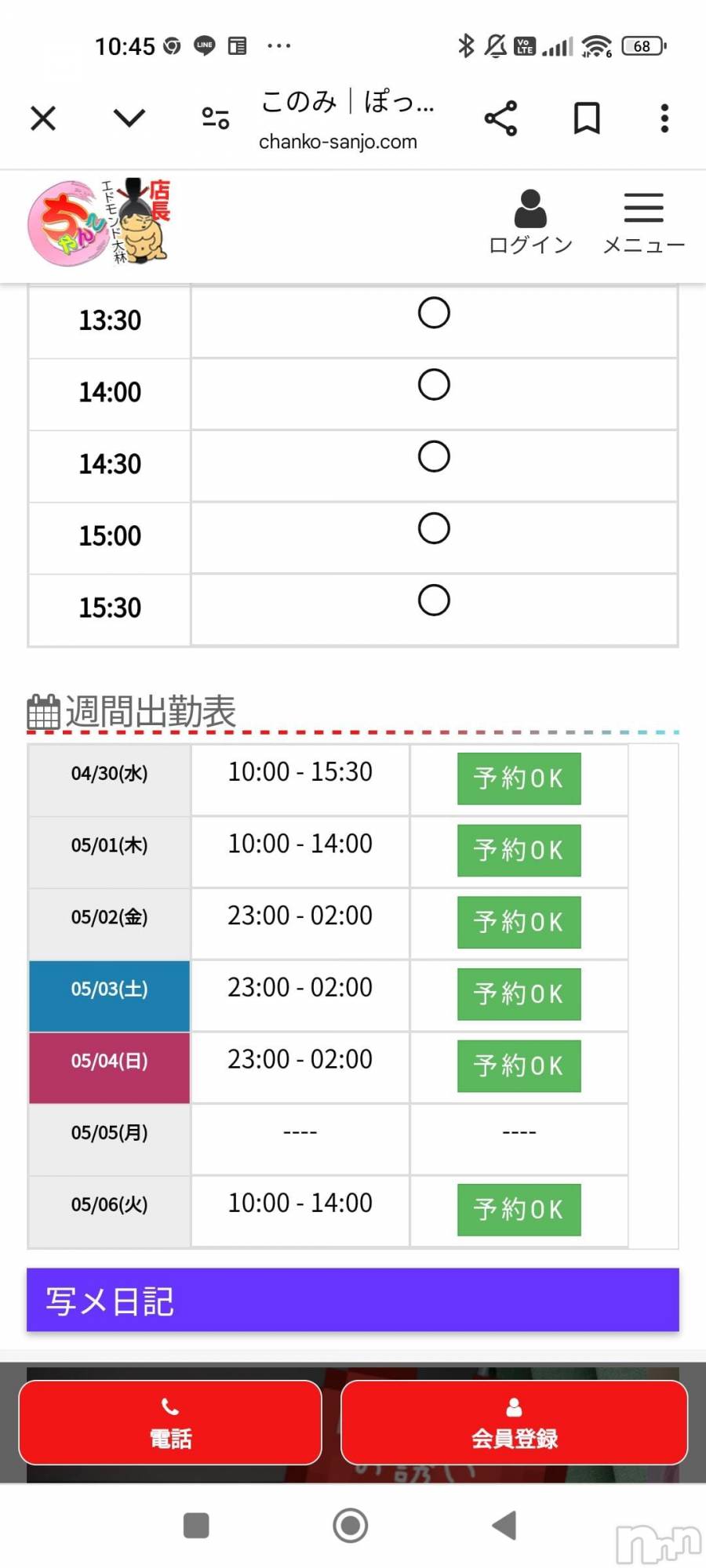The height and width of the screenshot is (1568, 706).
Task: Tap 予約OK for 05/03(土)
Action: [x=519, y=994]
